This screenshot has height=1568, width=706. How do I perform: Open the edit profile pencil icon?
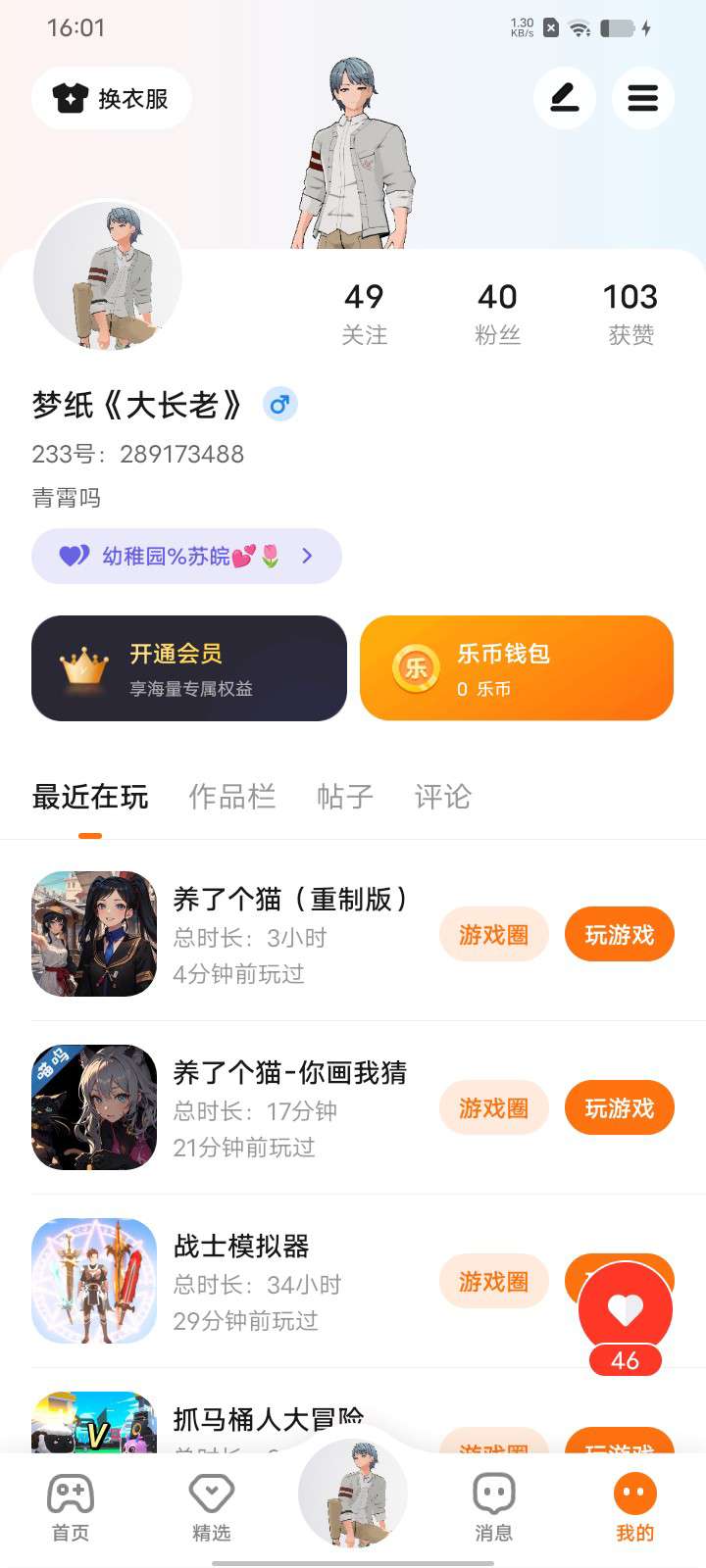[564, 98]
